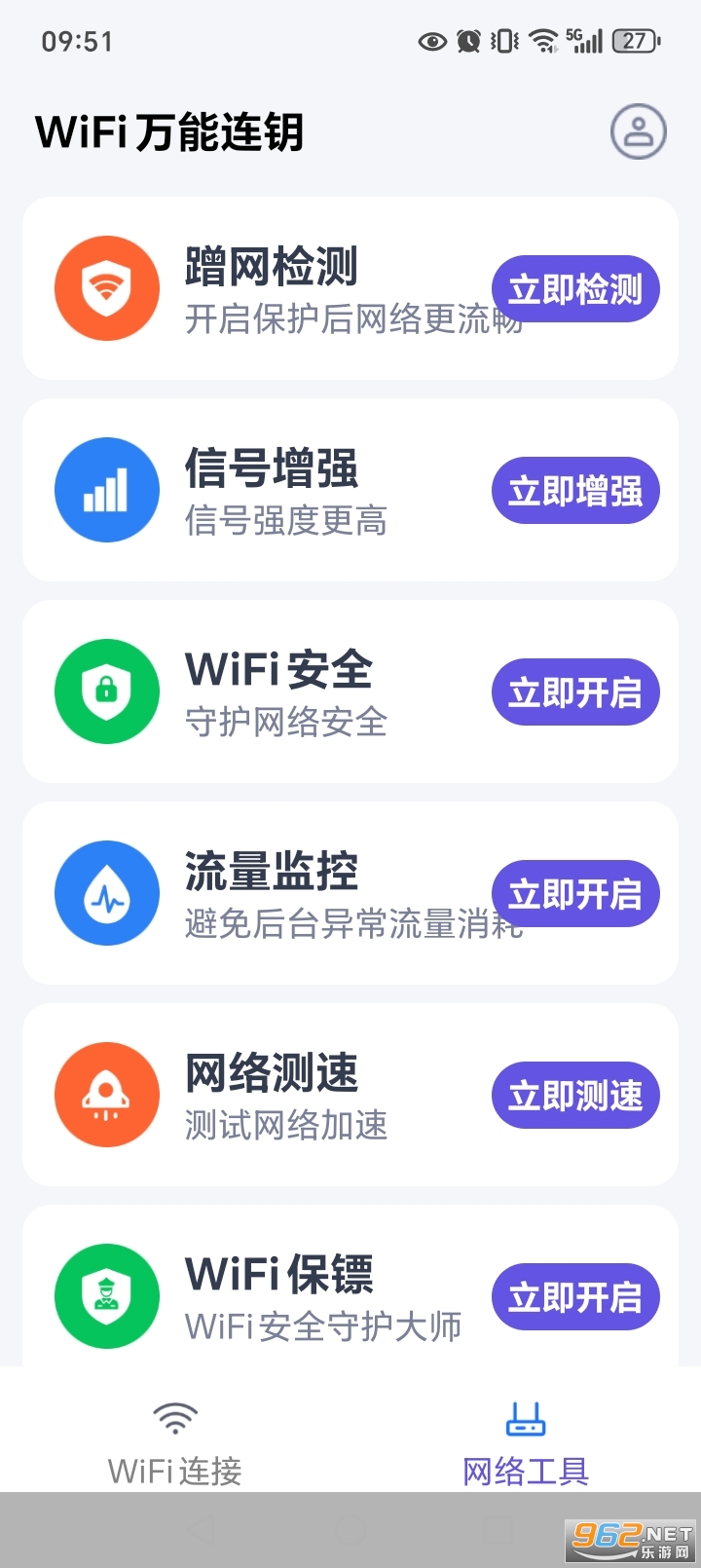Click the router icon above 网络工具
Screen dimensions: 701x1568
[526, 1420]
